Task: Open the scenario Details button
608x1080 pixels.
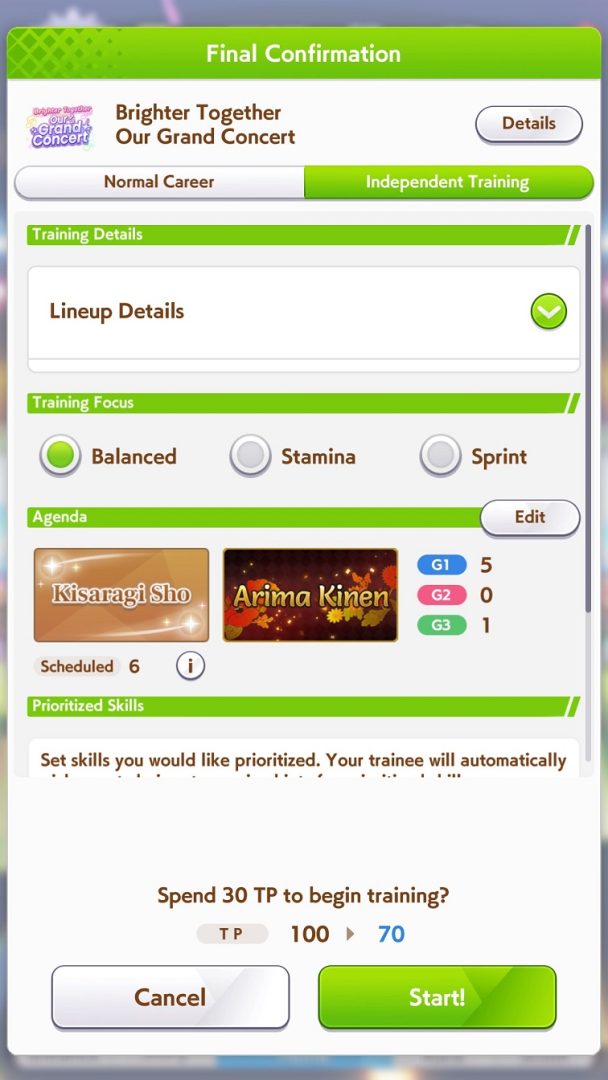Action: pyautogui.click(x=529, y=124)
